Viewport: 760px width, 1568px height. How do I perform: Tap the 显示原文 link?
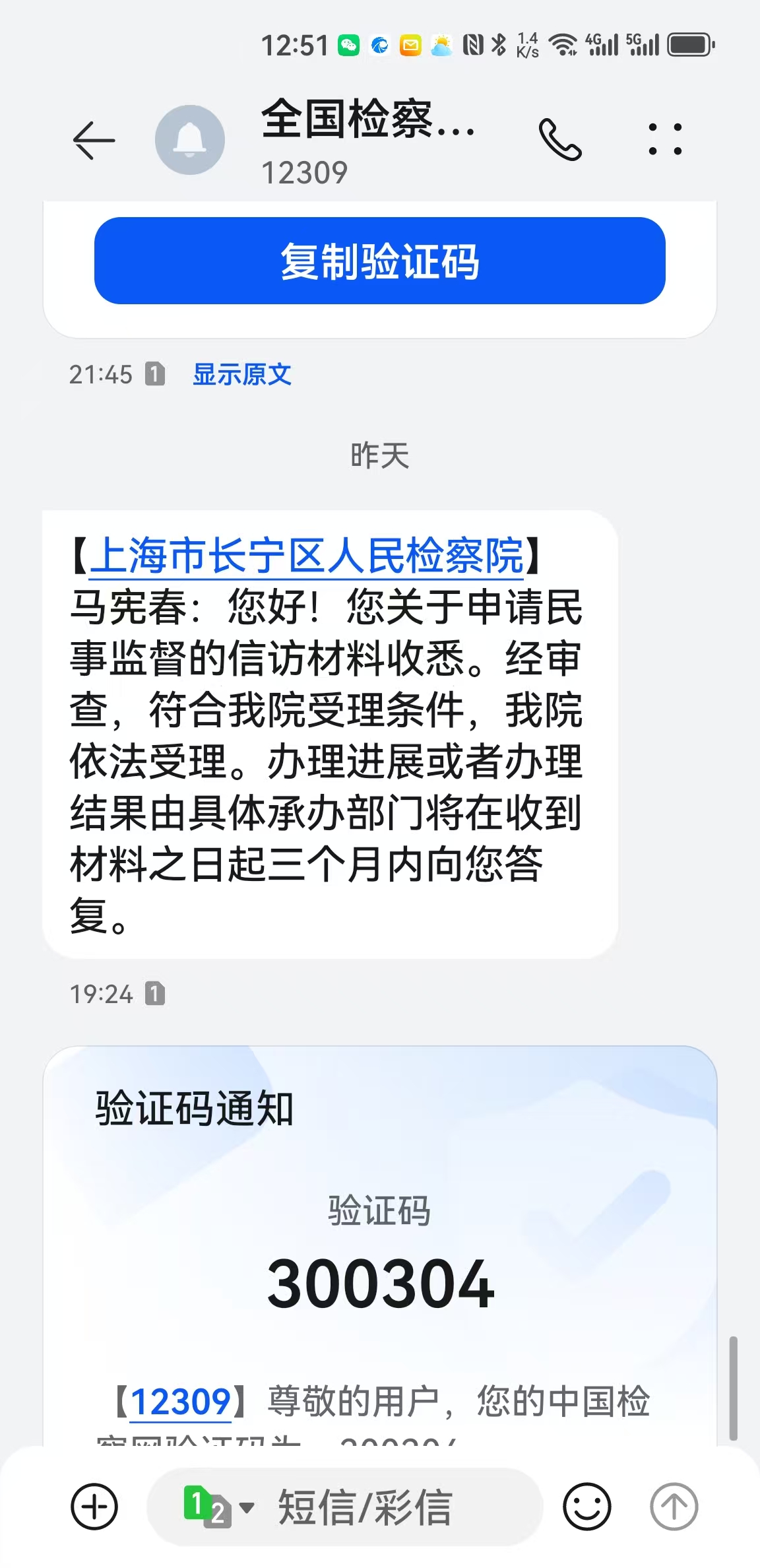point(241,374)
